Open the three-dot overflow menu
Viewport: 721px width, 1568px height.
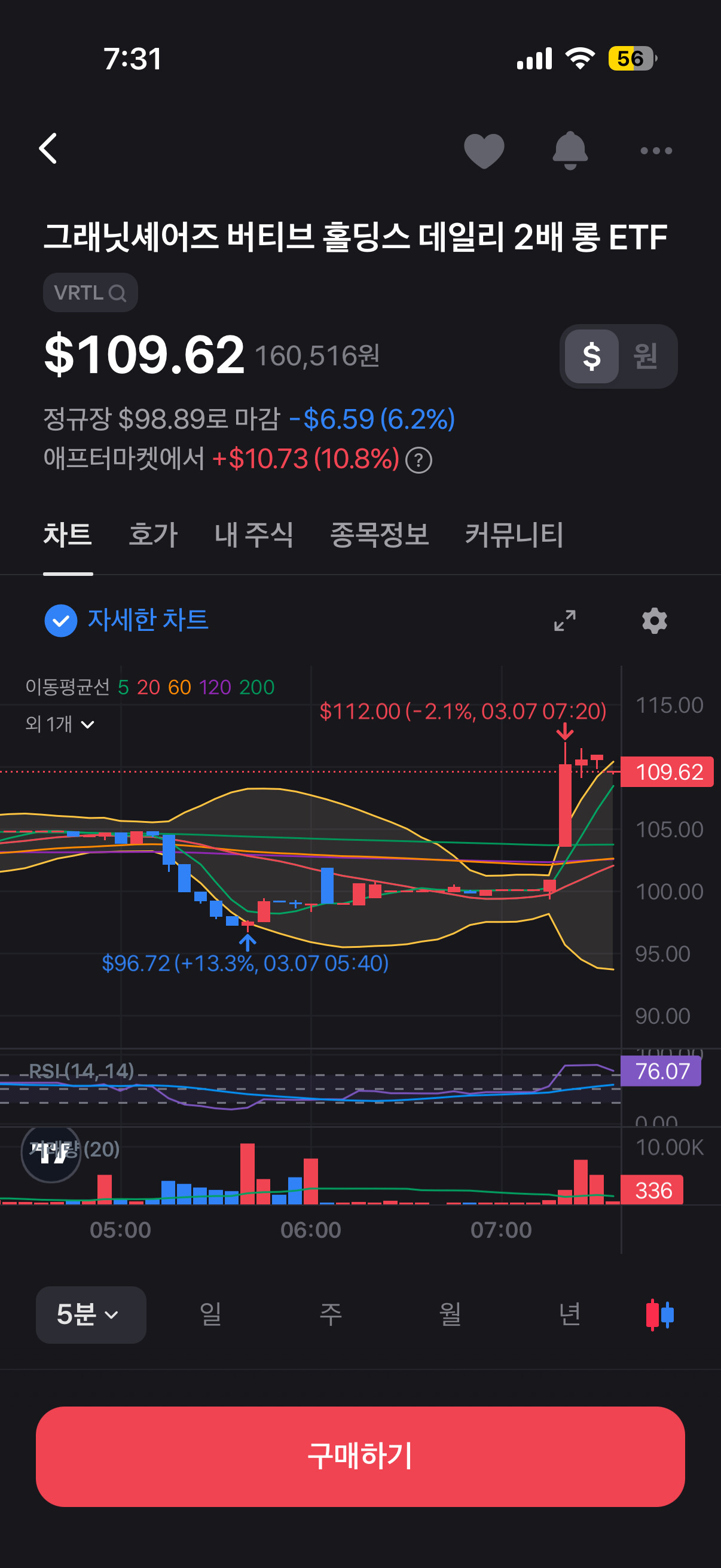656,150
